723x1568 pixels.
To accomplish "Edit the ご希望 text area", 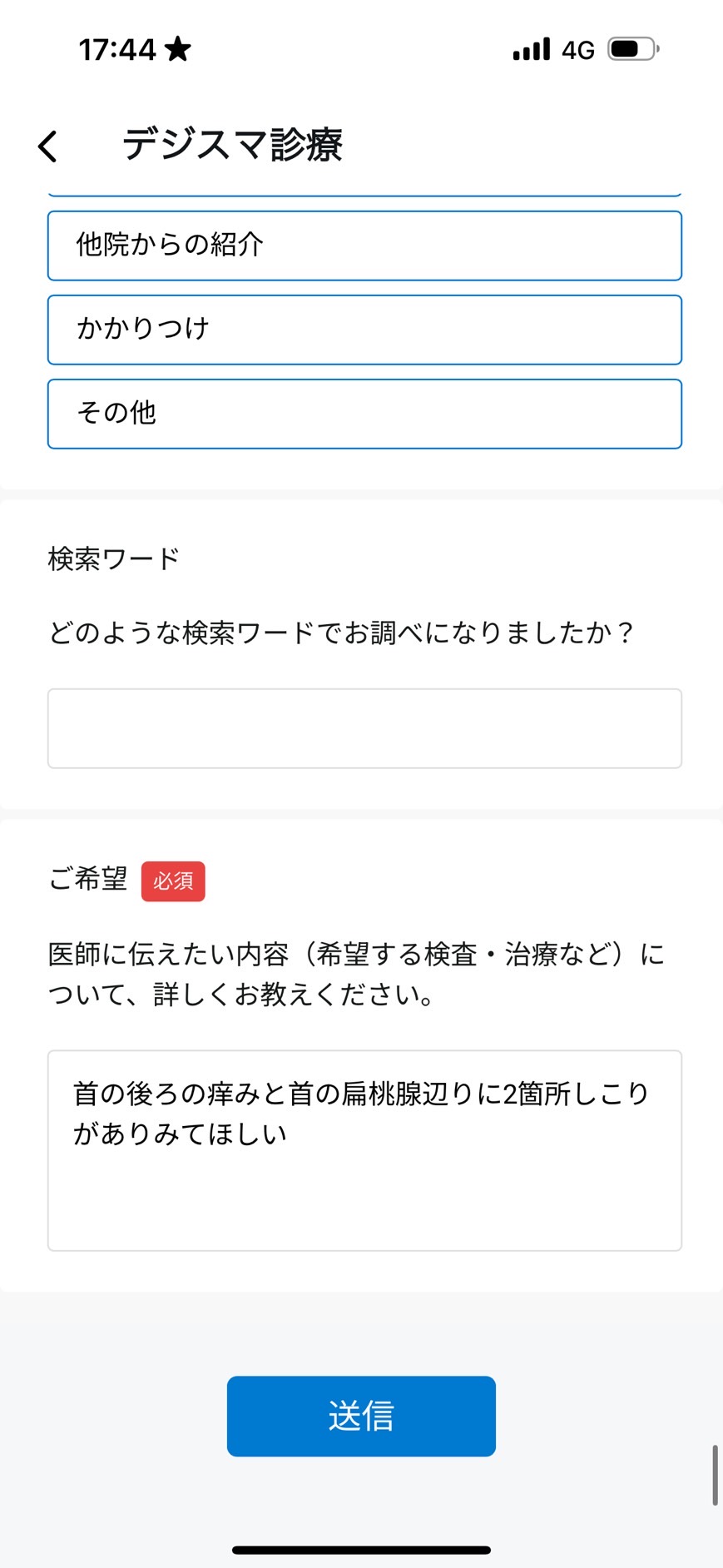I will pyautogui.click(x=364, y=1150).
